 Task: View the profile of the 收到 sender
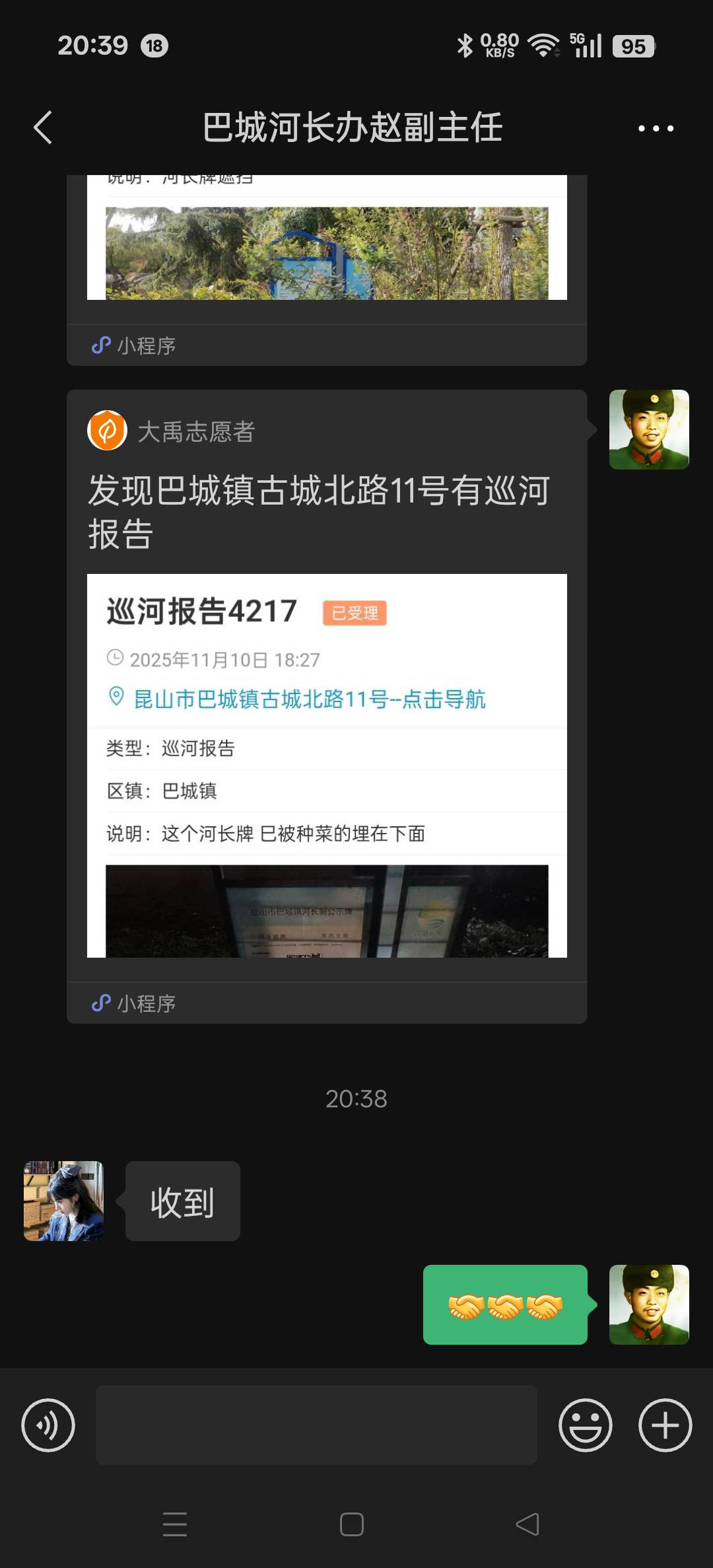[63, 1201]
